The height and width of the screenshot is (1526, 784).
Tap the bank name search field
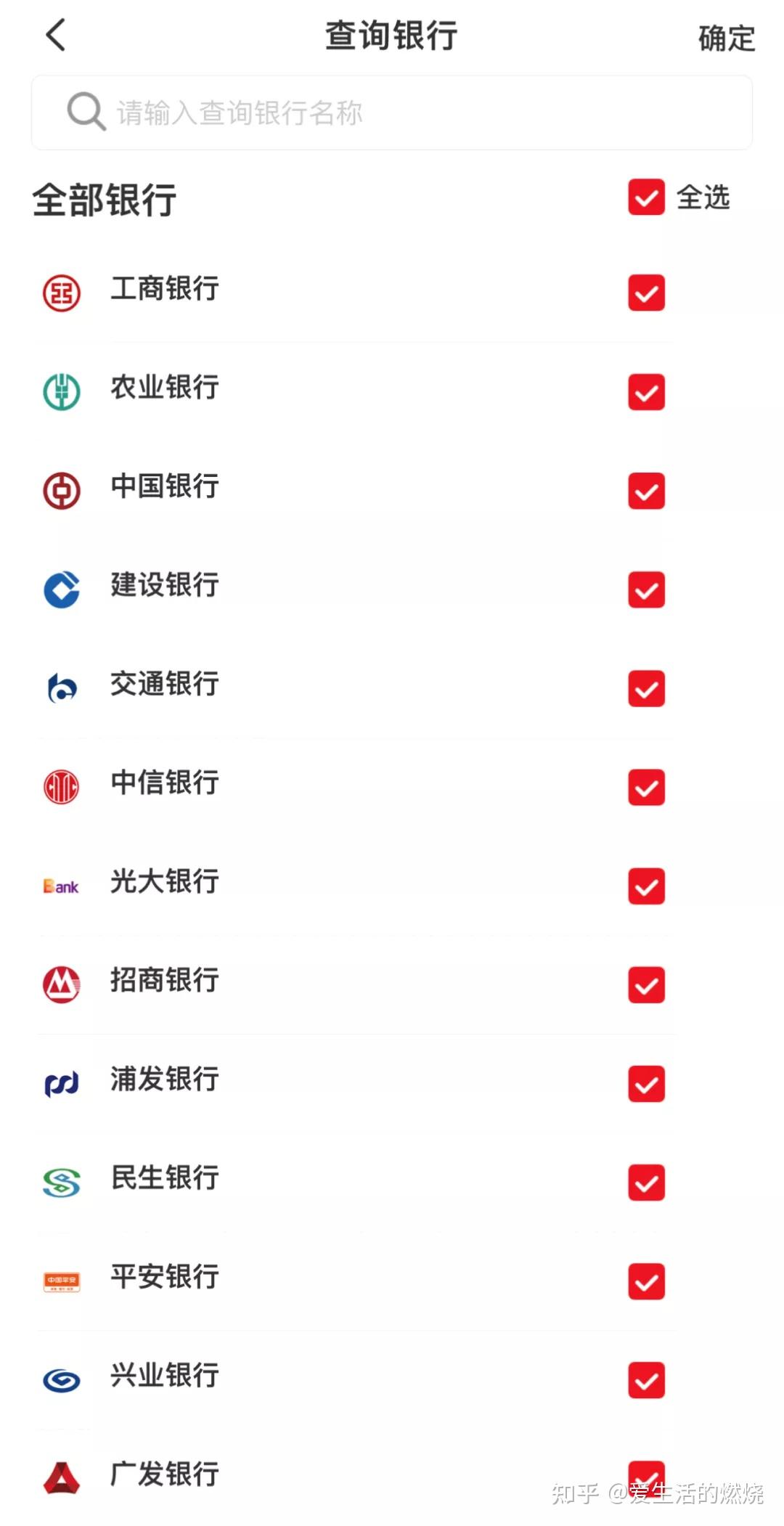[392, 113]
